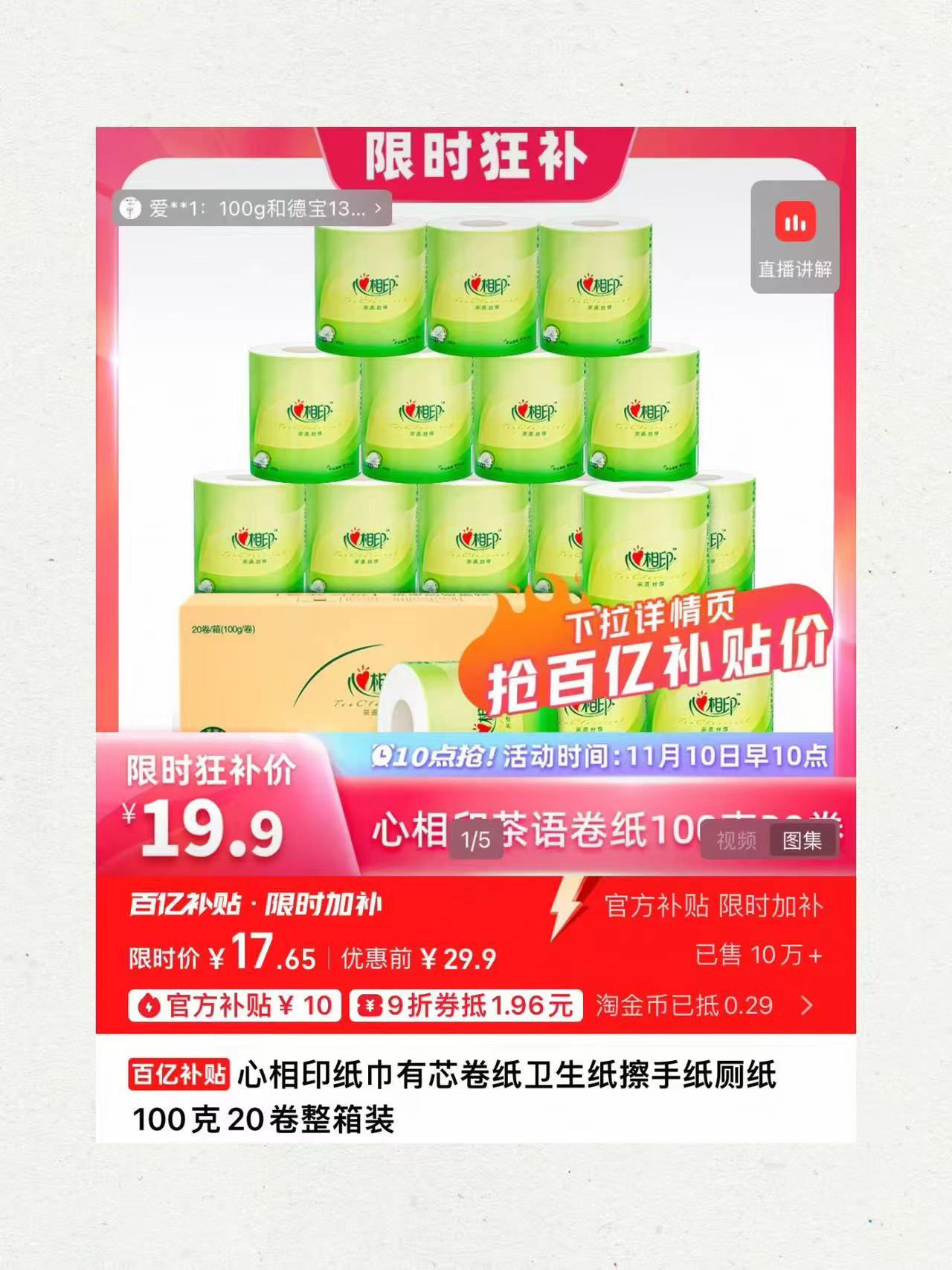
Task: Click the flame icon on 官方补贴 ¥10 badge
Action: point(151,1004)
